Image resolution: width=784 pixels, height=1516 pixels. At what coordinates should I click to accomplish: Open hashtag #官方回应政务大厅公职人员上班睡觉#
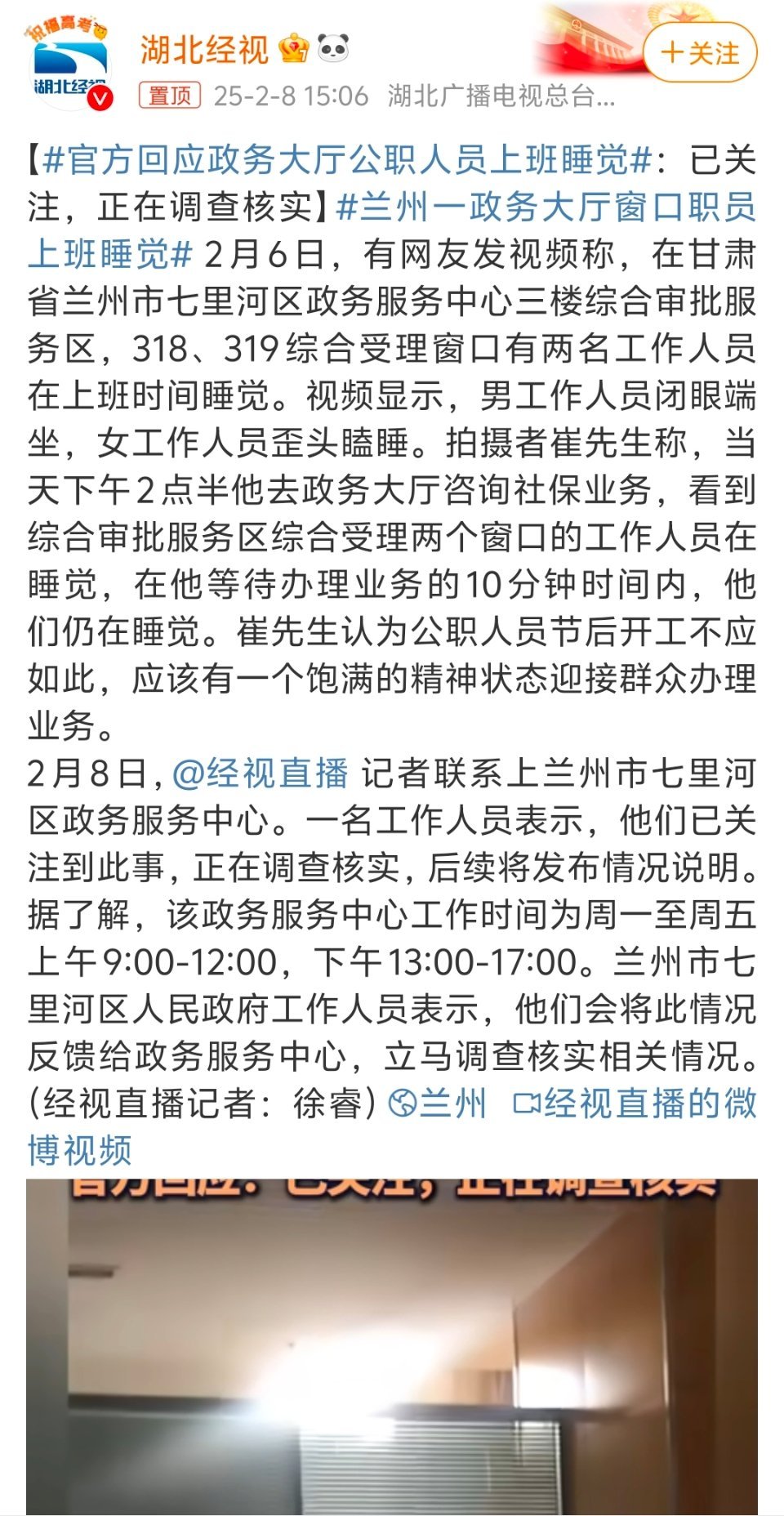(x=347, y=160)
